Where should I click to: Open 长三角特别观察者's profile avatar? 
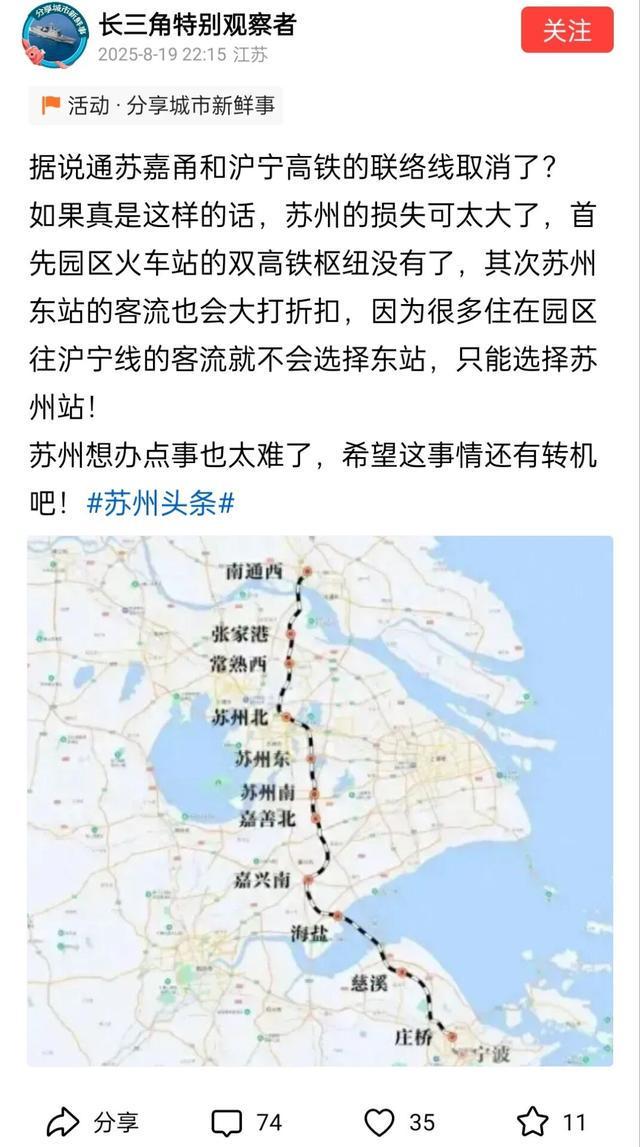tap(55, 34)
